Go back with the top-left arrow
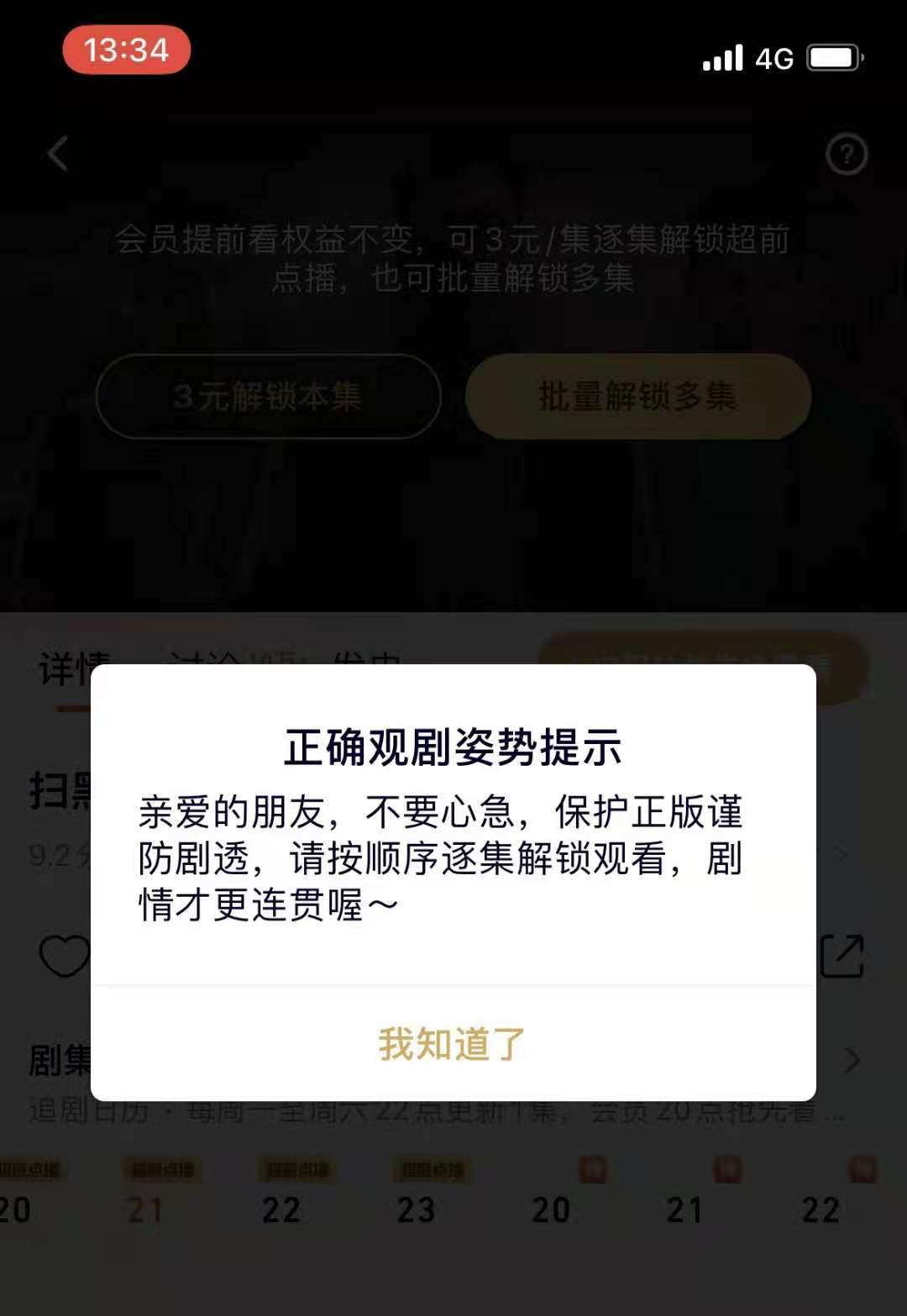 [x=58, y=154]
